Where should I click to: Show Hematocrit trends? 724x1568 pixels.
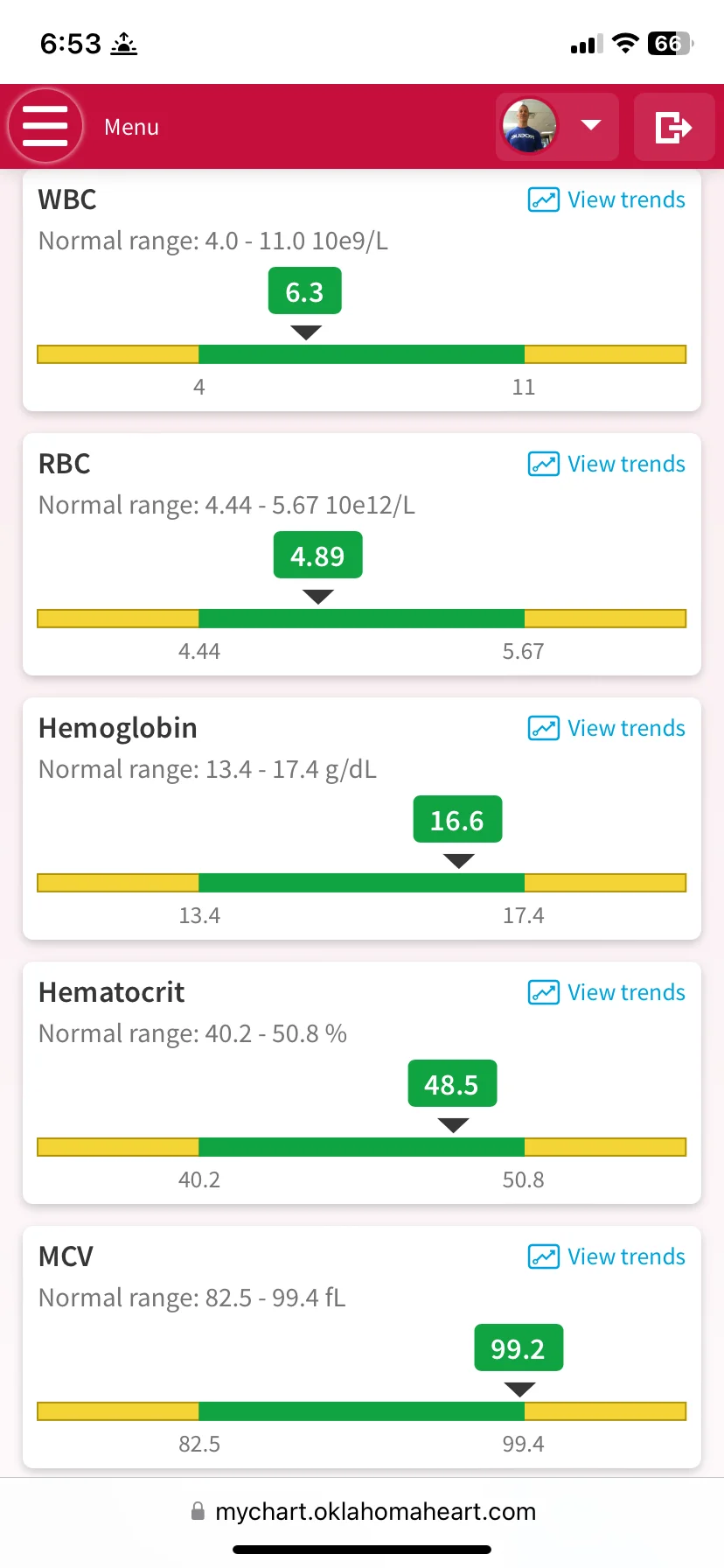point(607,992)
